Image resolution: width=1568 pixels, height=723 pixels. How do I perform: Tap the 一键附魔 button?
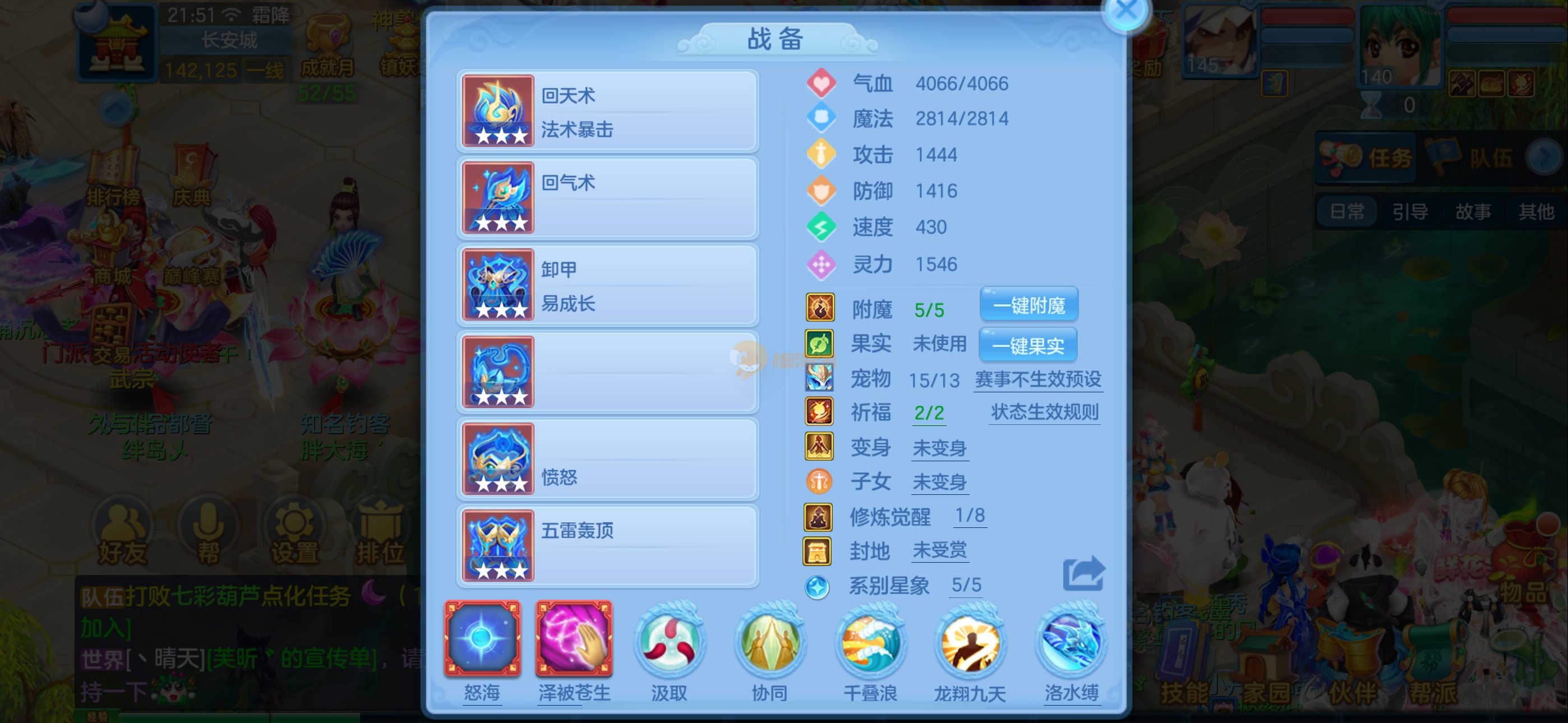pyautogui.click(x=1028, y=305)
